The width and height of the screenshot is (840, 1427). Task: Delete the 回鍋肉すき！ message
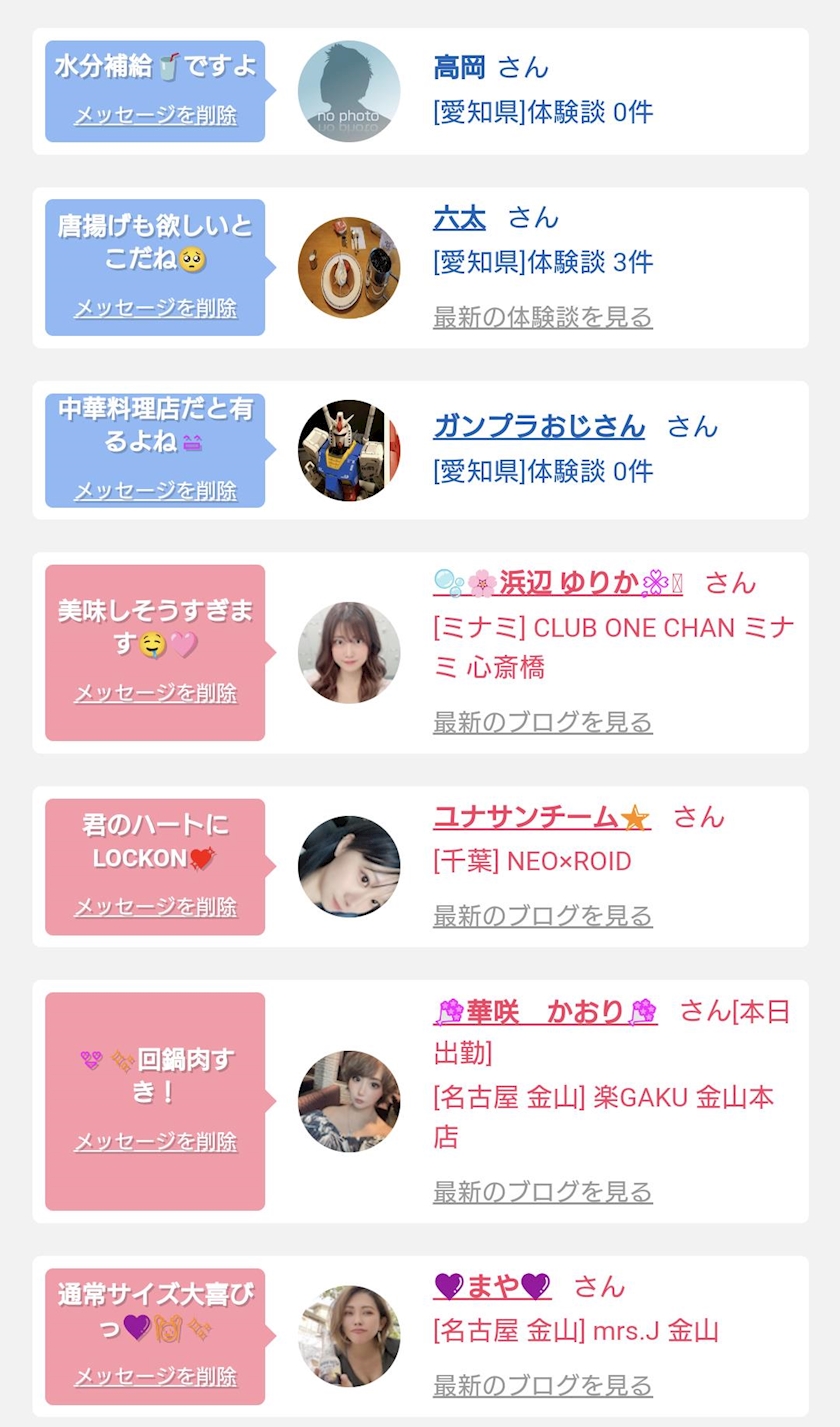155,1142
